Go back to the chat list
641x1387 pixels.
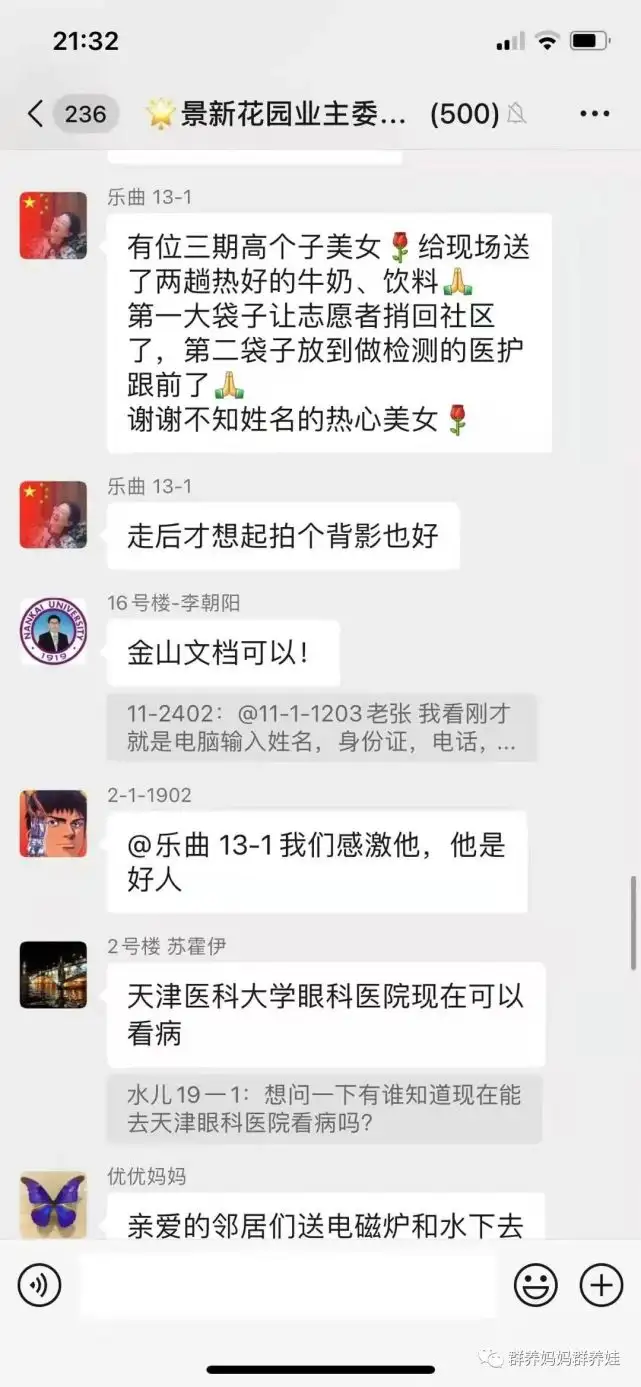coord(36,114)
